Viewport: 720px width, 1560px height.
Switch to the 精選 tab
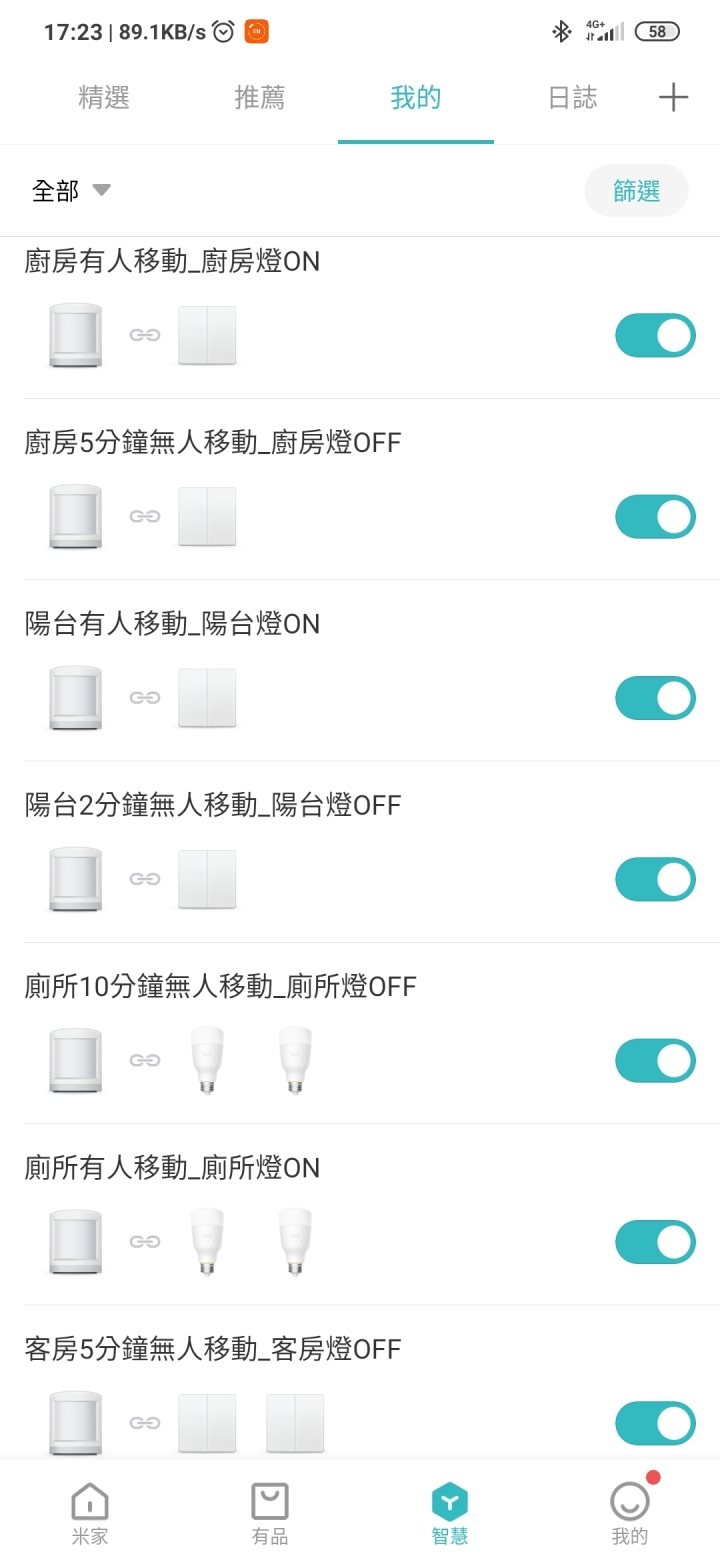(104, 98)
